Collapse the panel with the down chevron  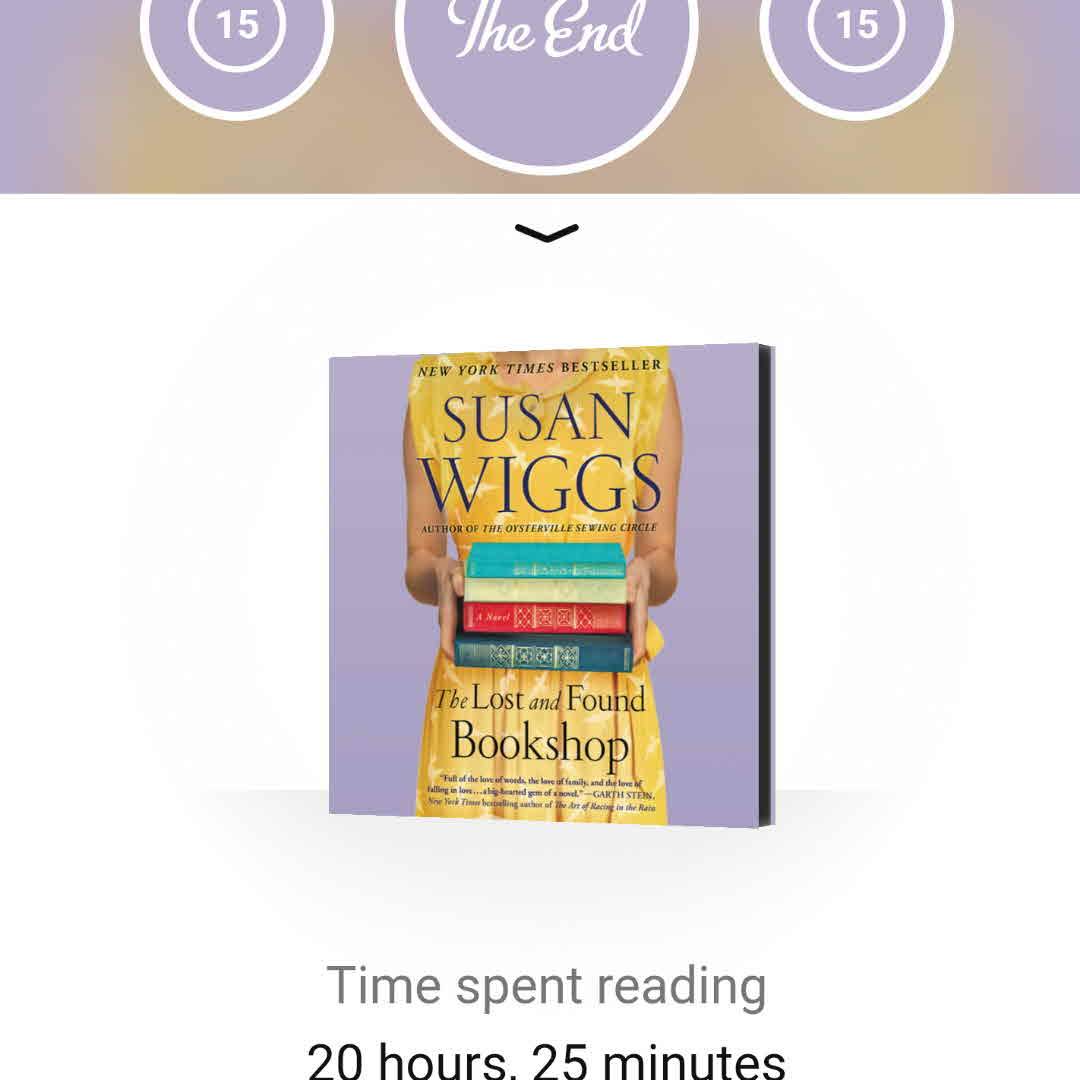pyautogui.click(x=546, y=233)
